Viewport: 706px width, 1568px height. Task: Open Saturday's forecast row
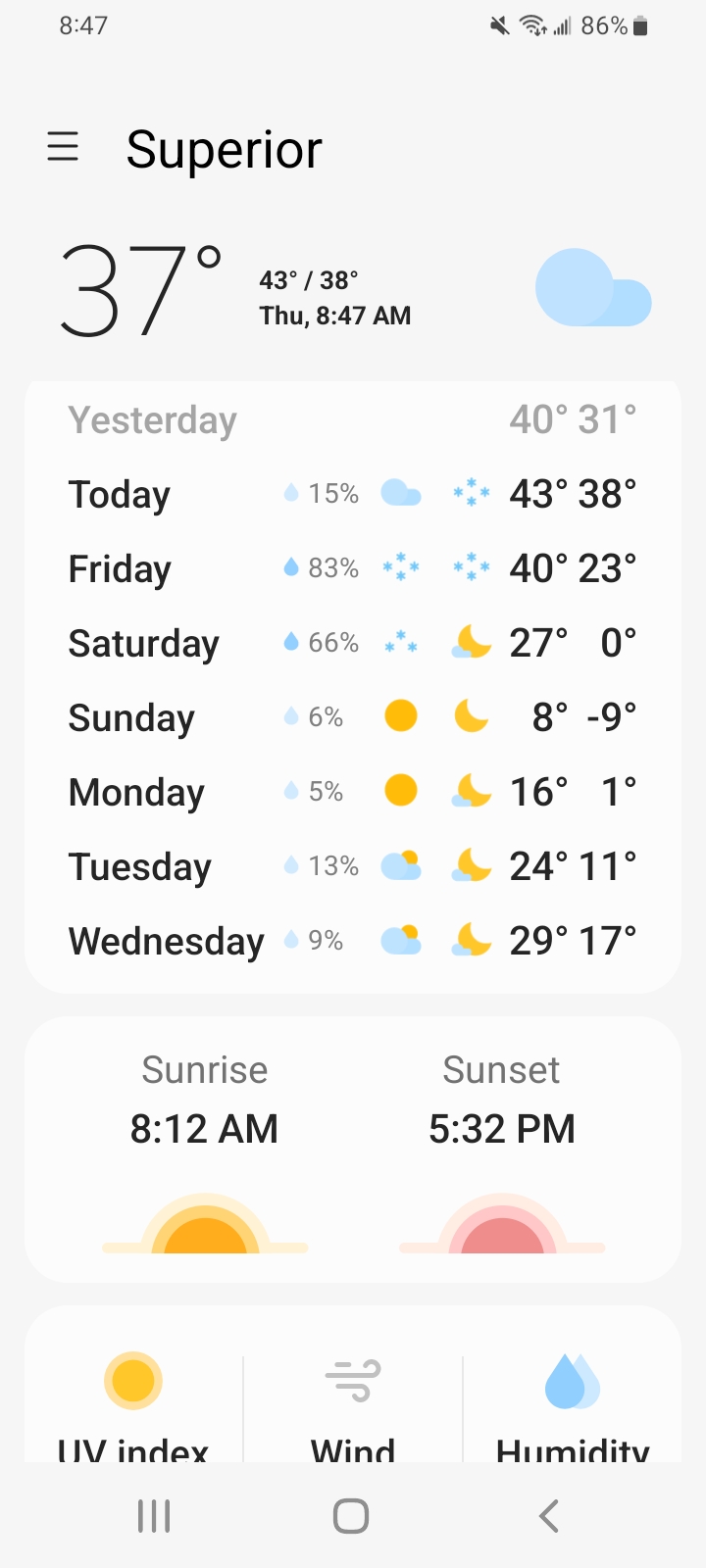pos(352,643)
